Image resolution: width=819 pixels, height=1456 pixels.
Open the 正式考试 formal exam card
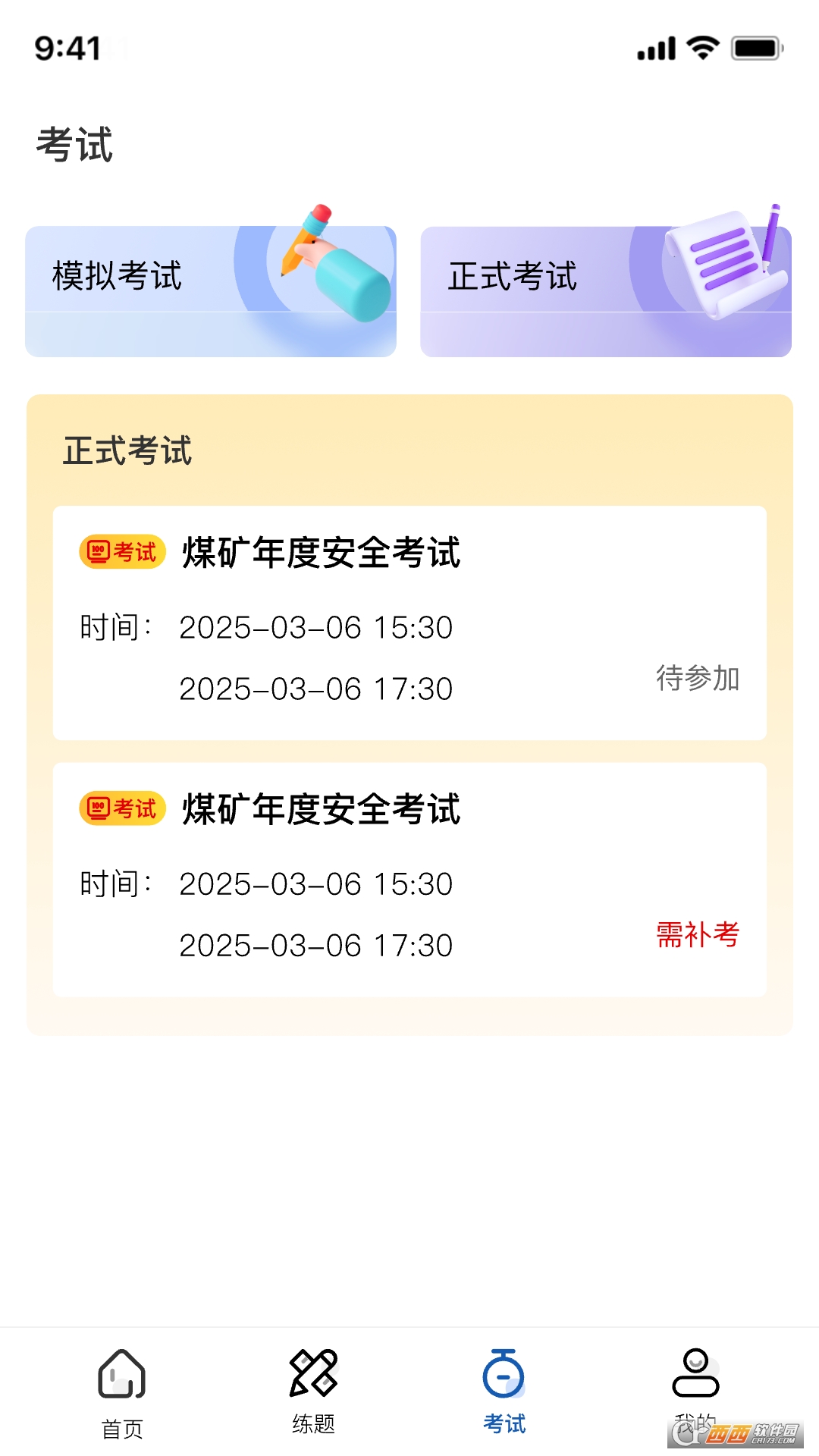pyautogui.click(x=605, y=291)
